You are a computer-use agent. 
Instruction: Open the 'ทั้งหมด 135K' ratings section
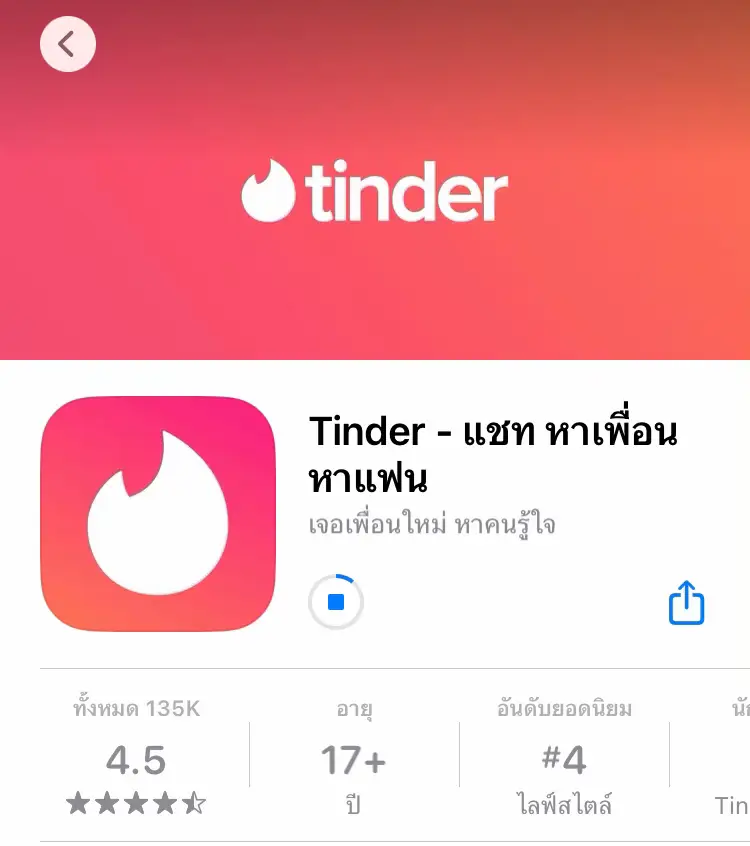(137, 707)
